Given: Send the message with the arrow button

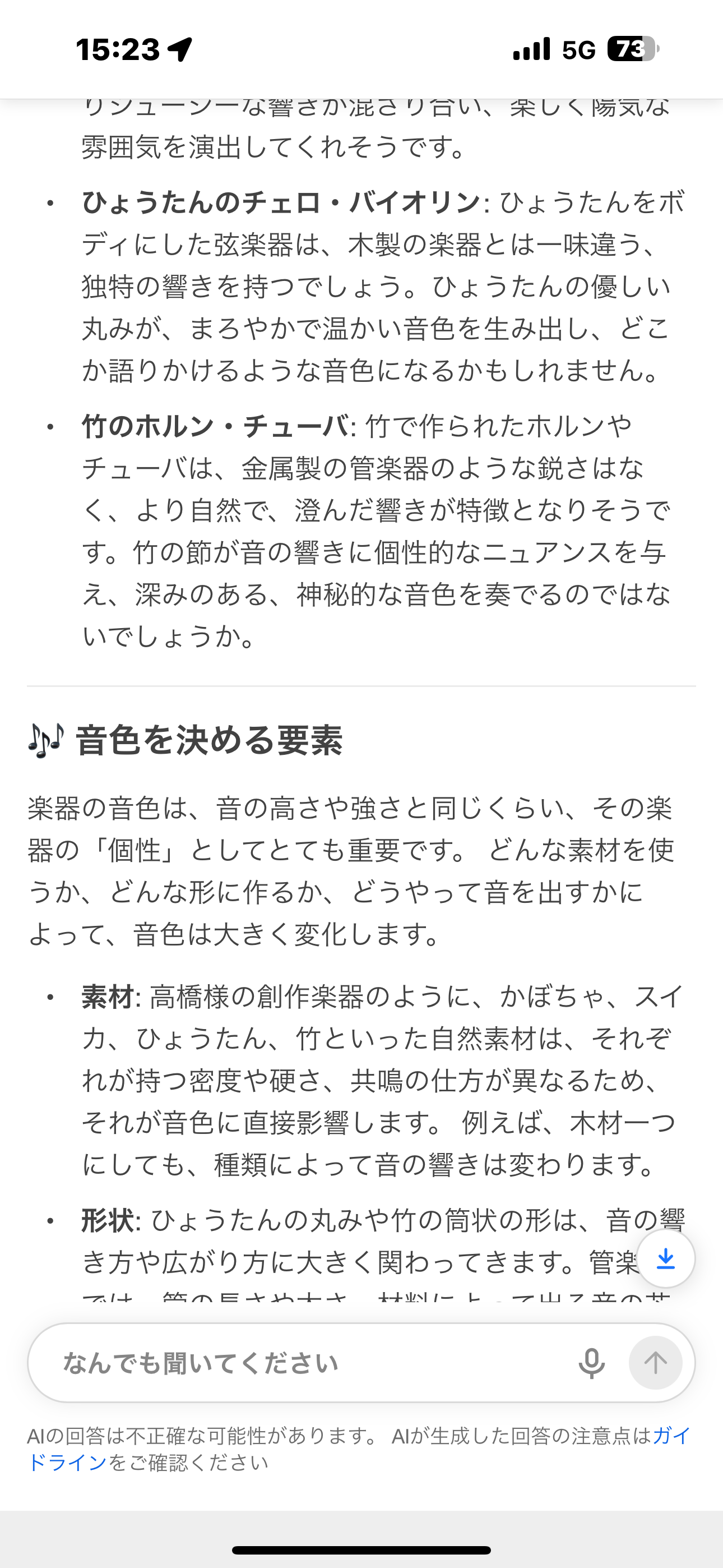Looking at the screenshot, I should point(655,1363).
